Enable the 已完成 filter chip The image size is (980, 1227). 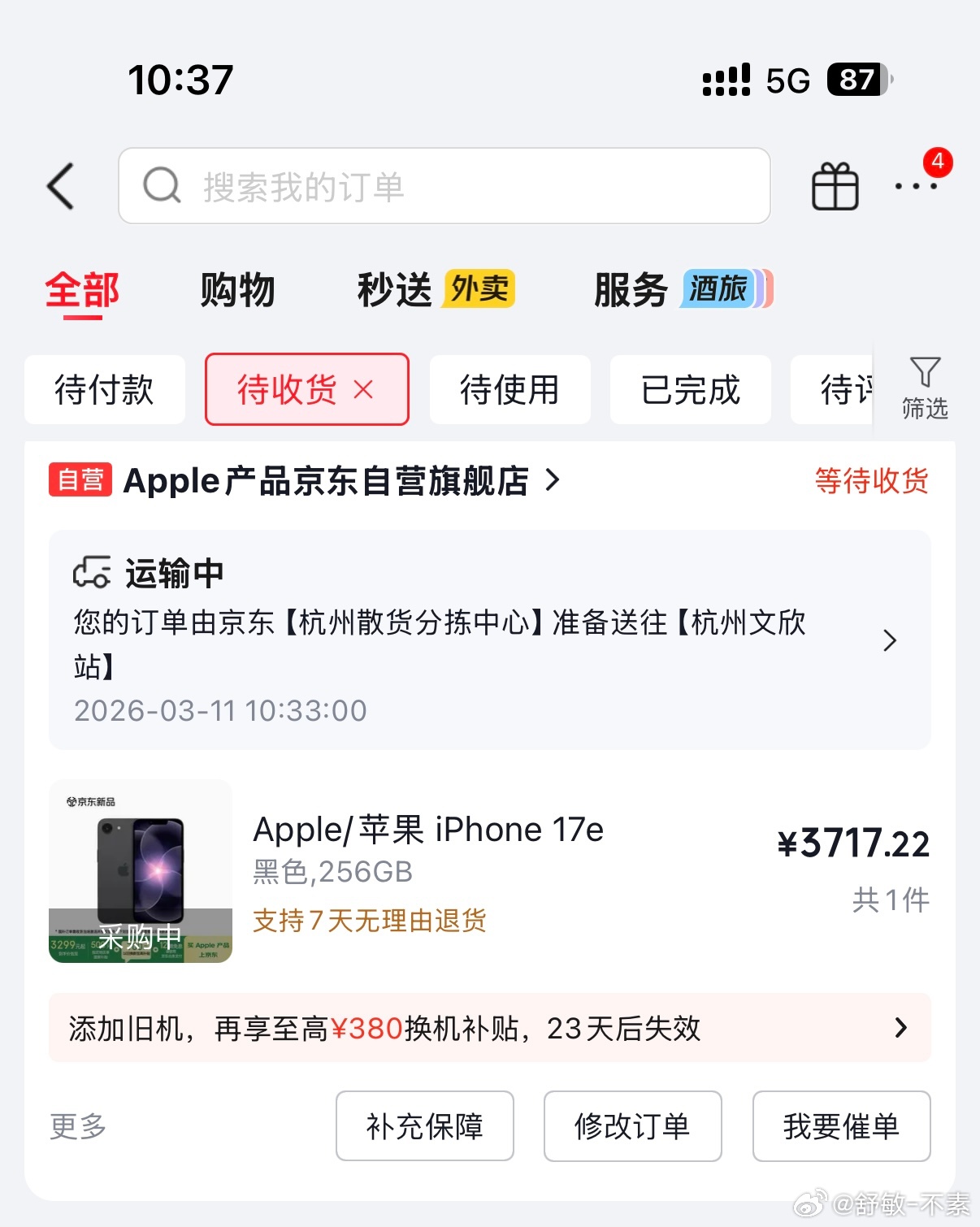click(x=690, y=390)
